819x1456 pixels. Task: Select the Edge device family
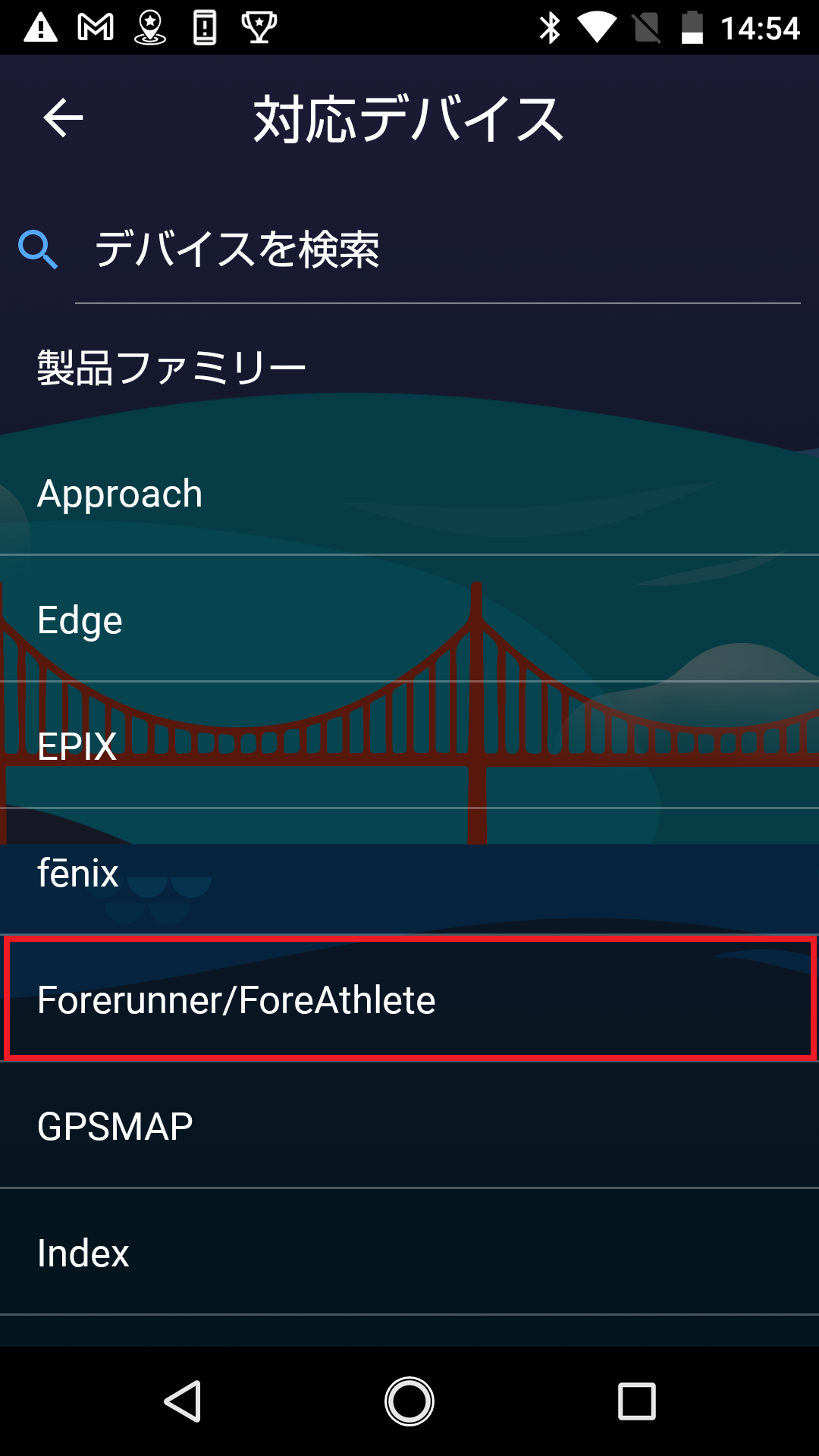point(409,620)
